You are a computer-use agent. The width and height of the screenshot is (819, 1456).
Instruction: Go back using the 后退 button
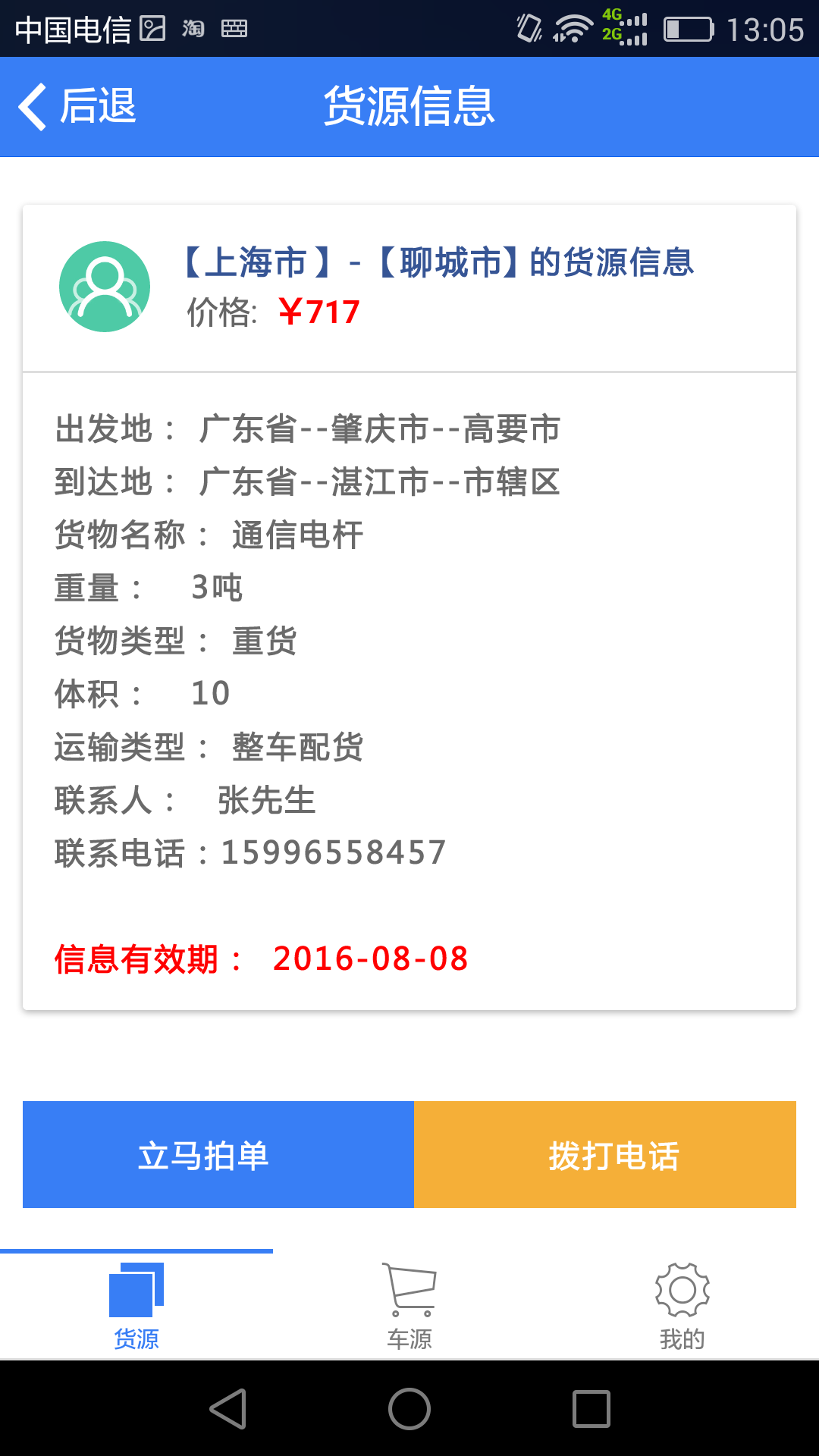click(77, 106)
